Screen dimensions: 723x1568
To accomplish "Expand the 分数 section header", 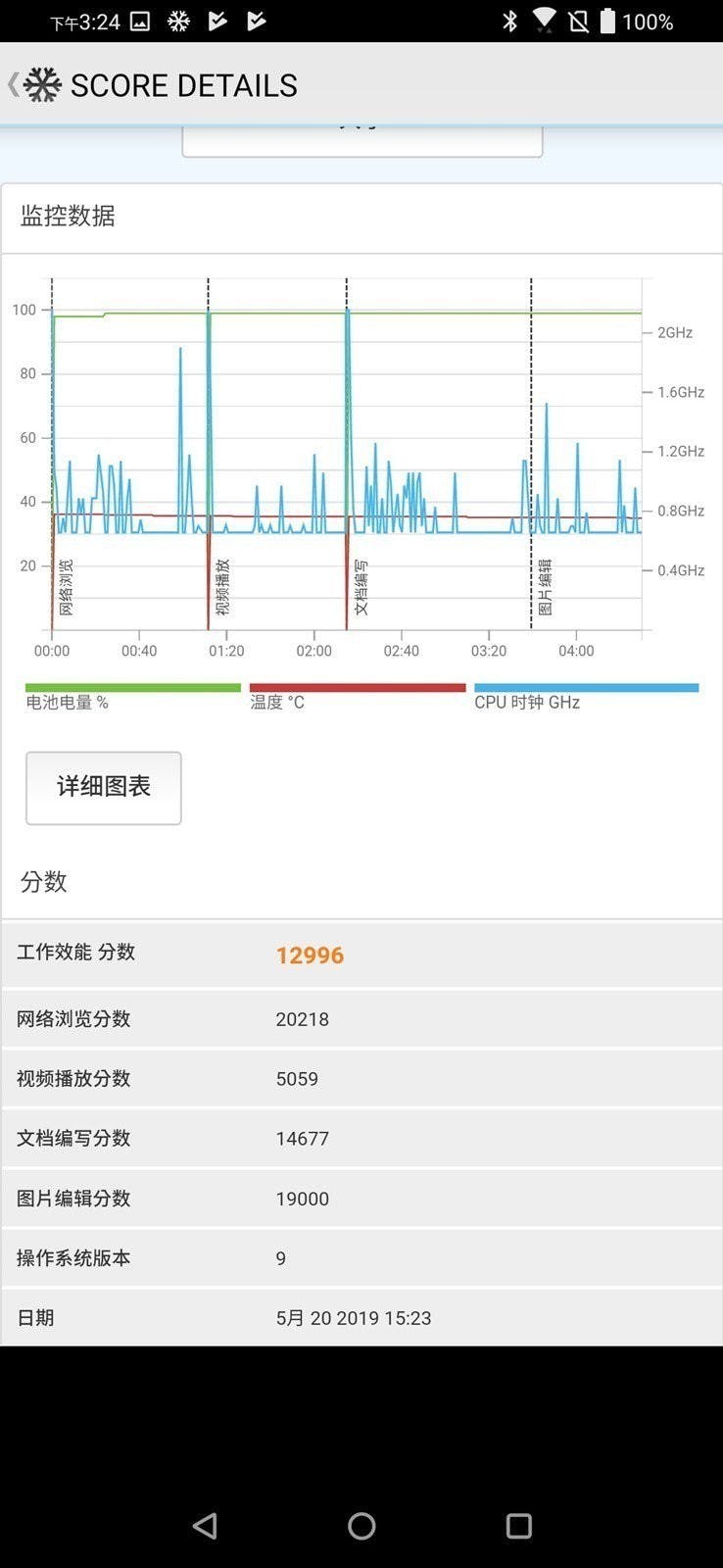I will pyautogui.click(x=41, y=882).
